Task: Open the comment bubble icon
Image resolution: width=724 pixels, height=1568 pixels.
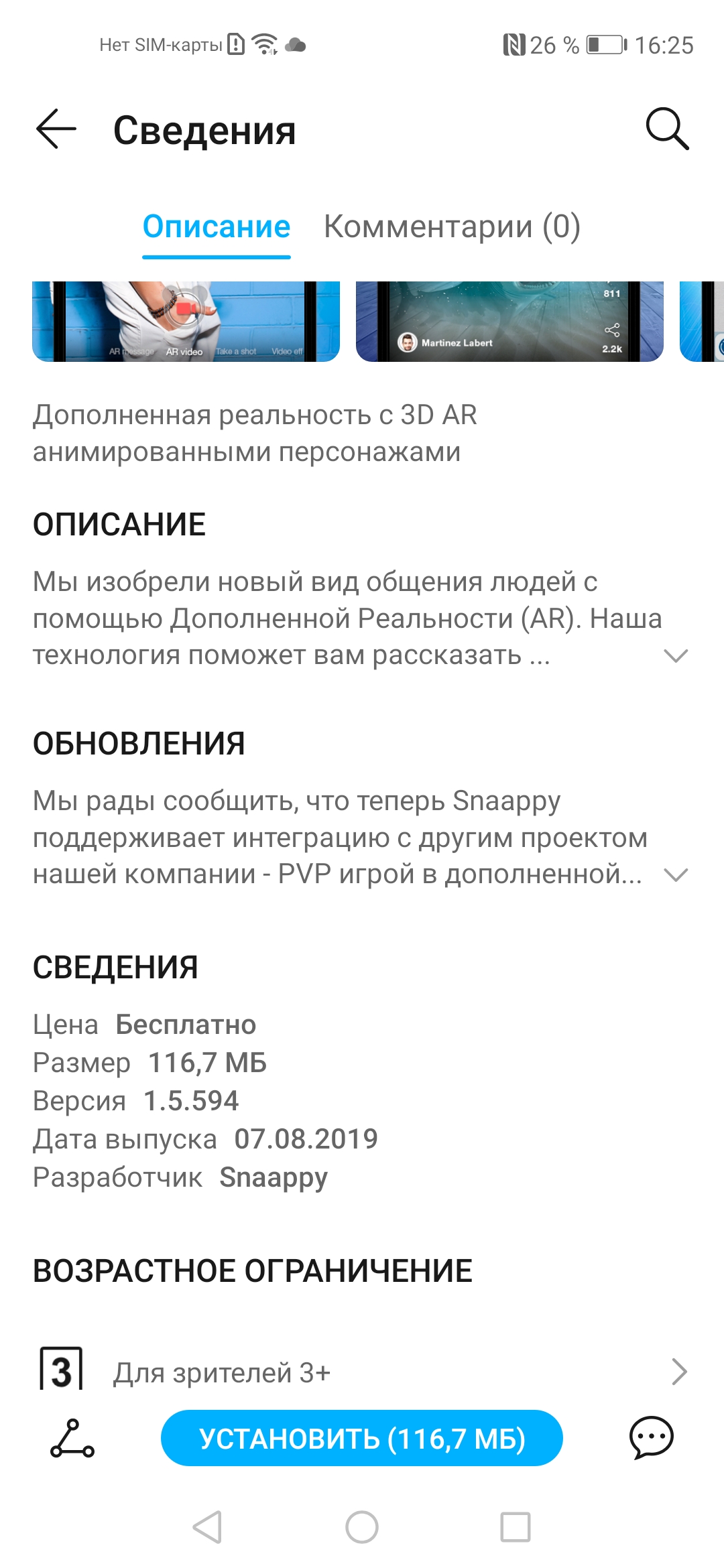Action: pyautogui.click(x=651, y=1438)
